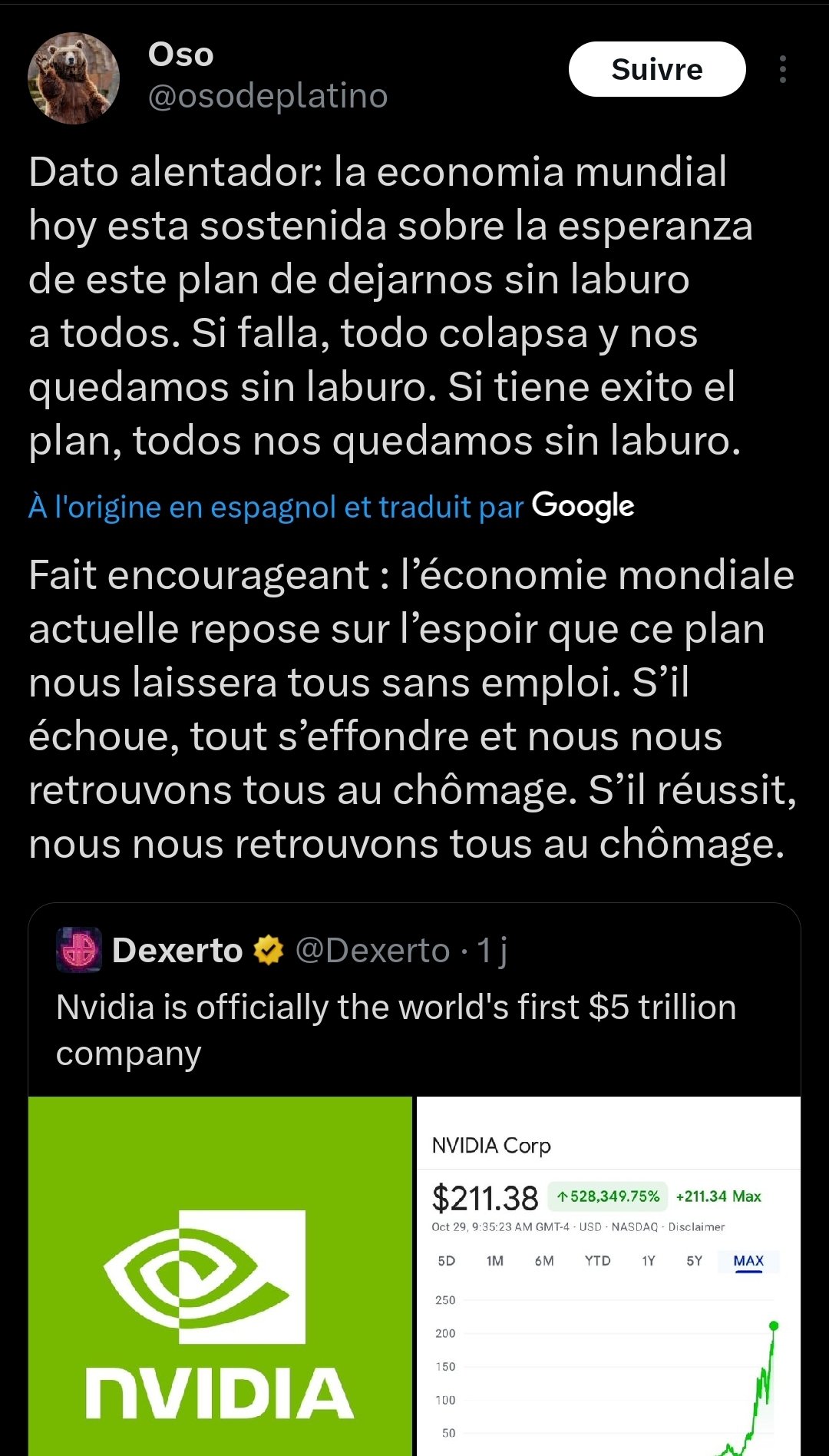View the NVIDIA Corp stock chart image
Screen dimensions: 829x1456
[x=608, y=1275]
